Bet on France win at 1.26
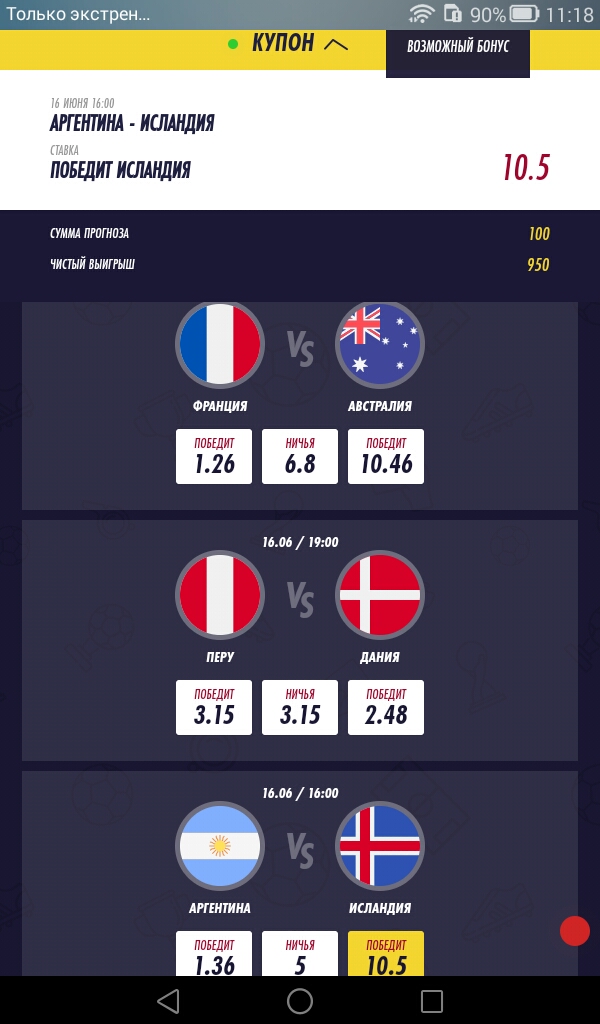 (x=213, y=456)
